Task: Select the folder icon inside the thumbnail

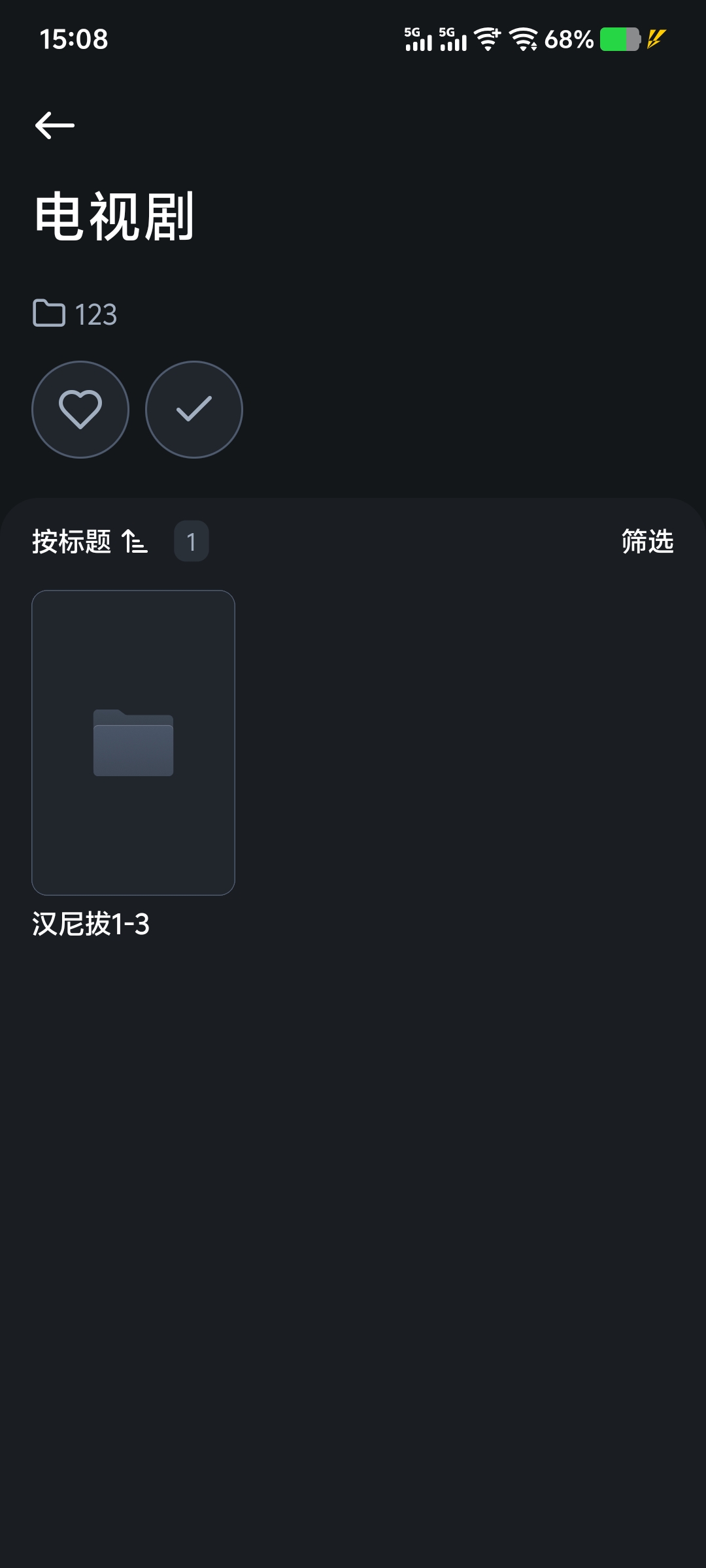Action: pyautogui.click(x=133, y=745)
